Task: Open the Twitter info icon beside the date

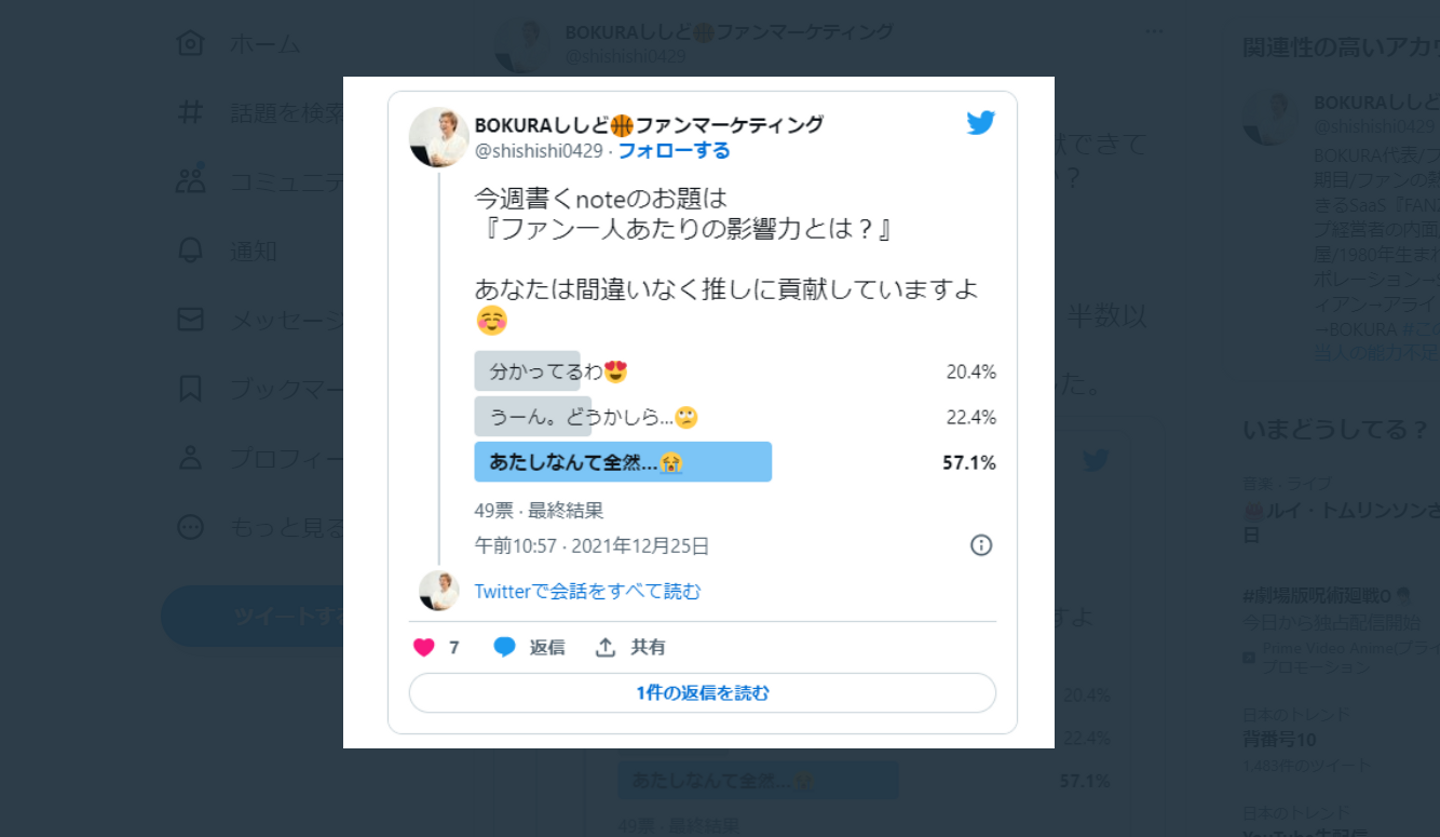Action: [981, 545]
